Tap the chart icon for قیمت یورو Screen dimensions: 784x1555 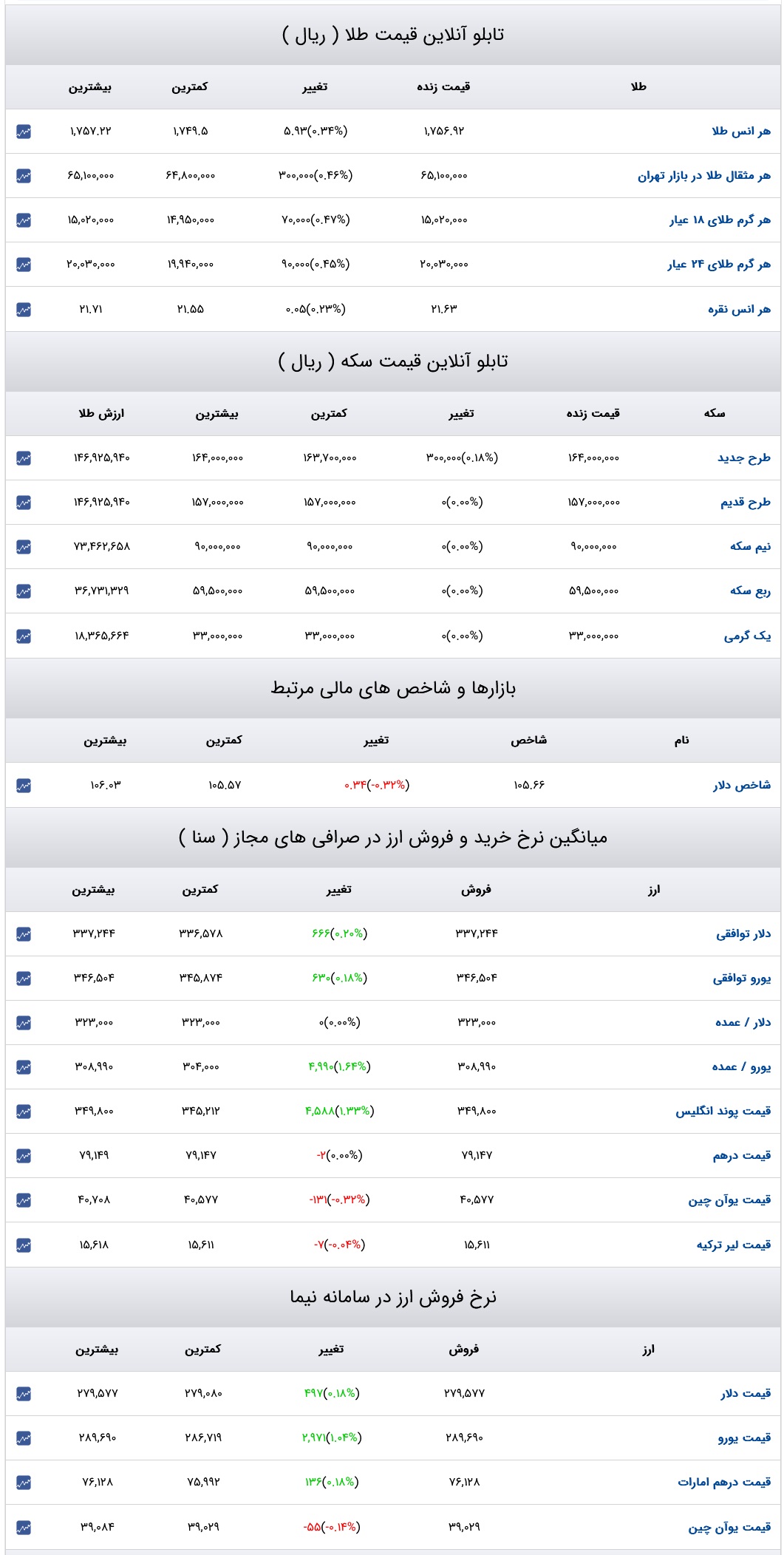[x=24, y=1438]
